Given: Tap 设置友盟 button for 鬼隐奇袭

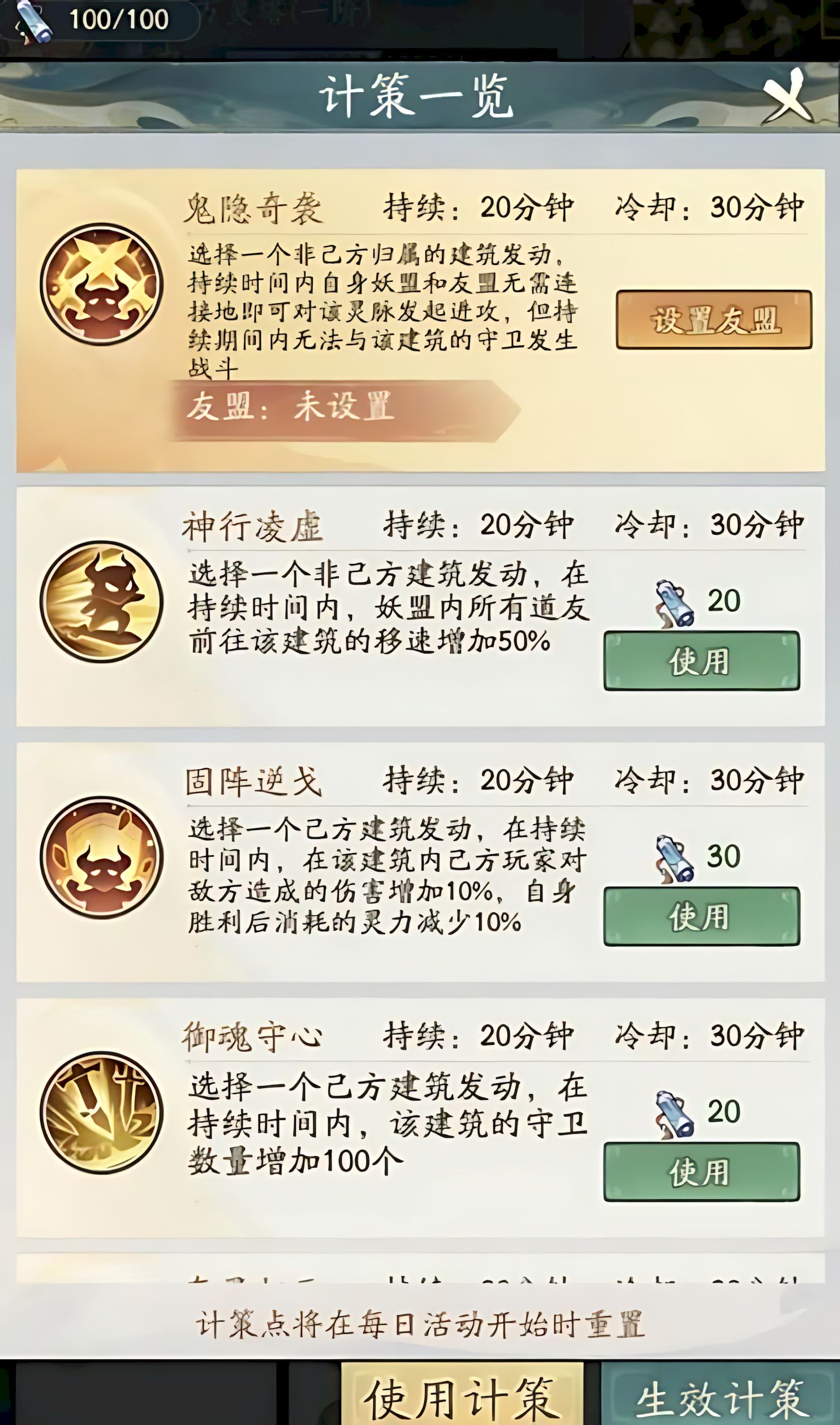Looking at the screenshot, I should coord(714,320).
